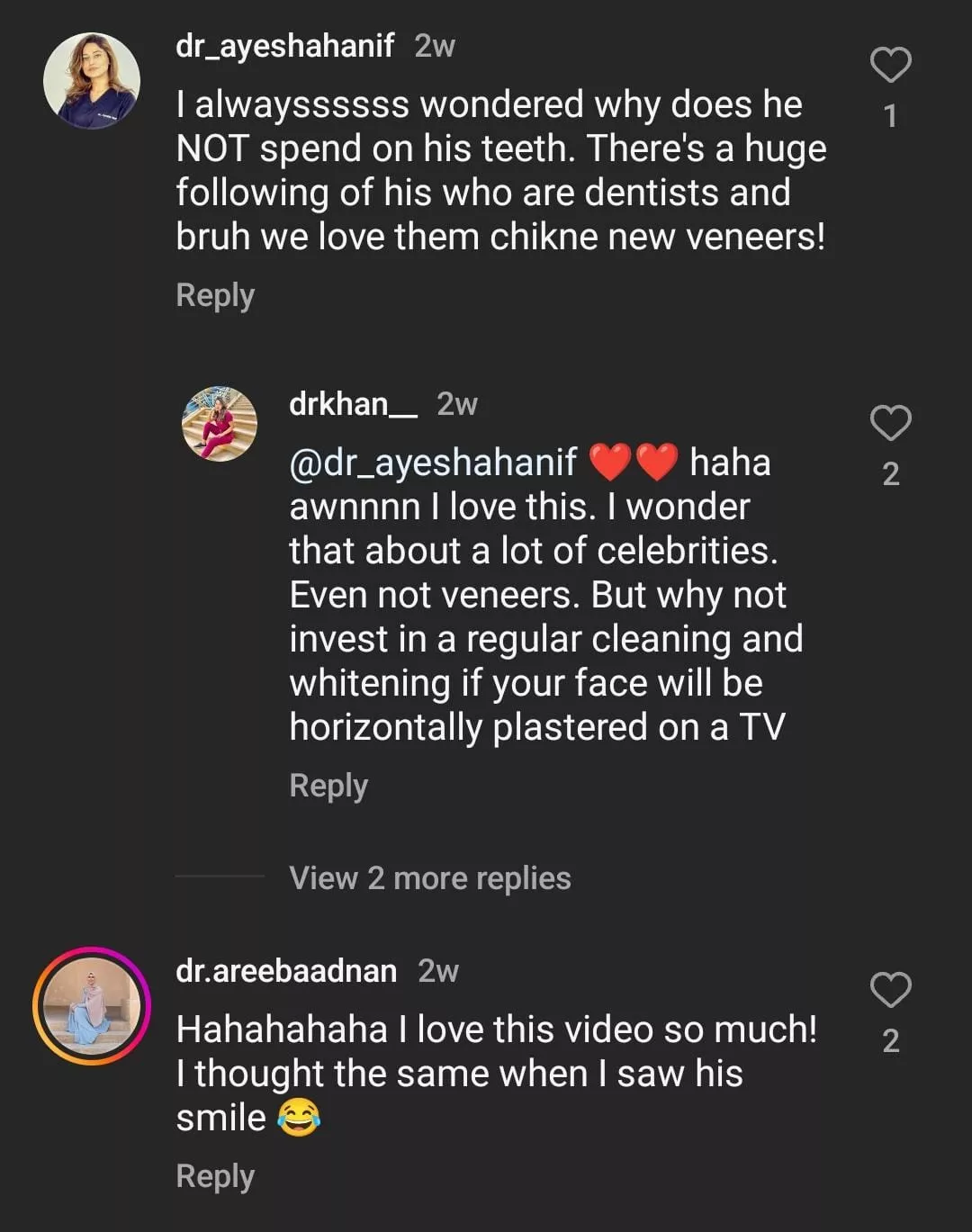View dr.areebaadnan's story avatar
972x1232 pixels.
pyautogui.click(x=92, y=1006)
